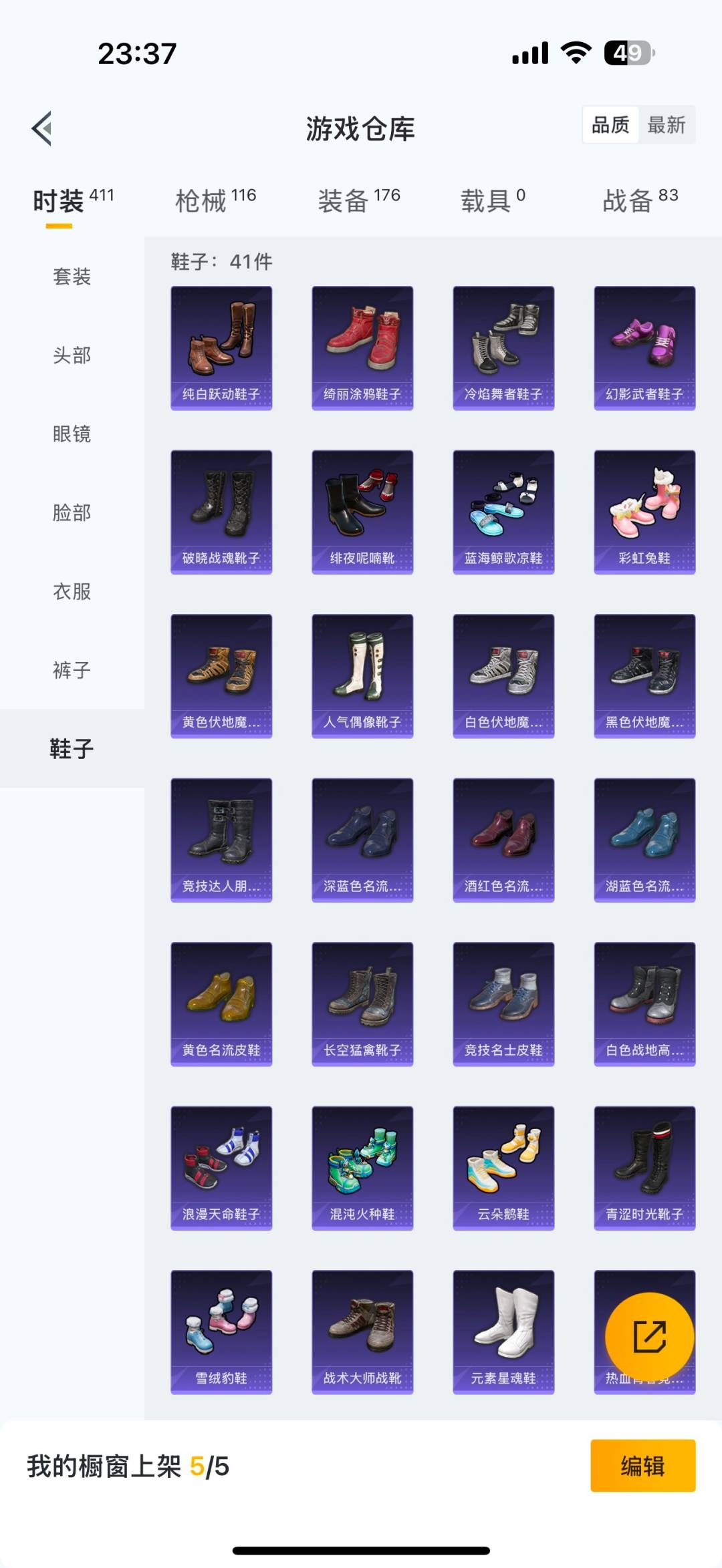Open the 衣服 category list
The height and width of the screenshot is (1568, 722).
tap(72, 592)
